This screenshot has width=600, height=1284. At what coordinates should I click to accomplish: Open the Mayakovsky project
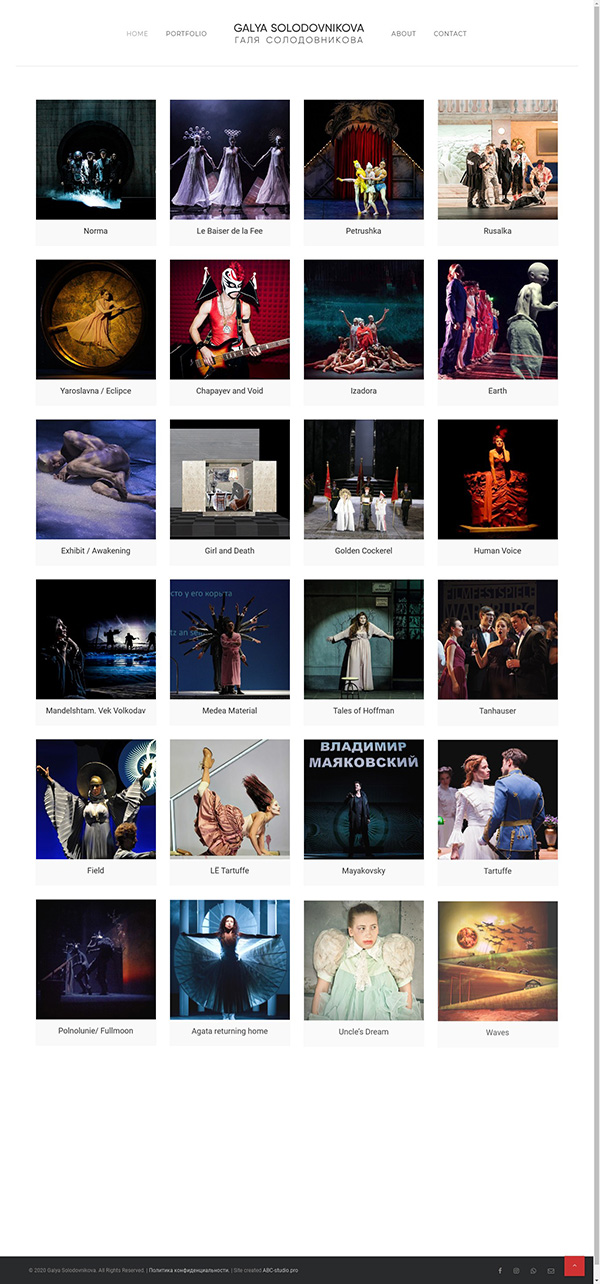pos(364,812)
